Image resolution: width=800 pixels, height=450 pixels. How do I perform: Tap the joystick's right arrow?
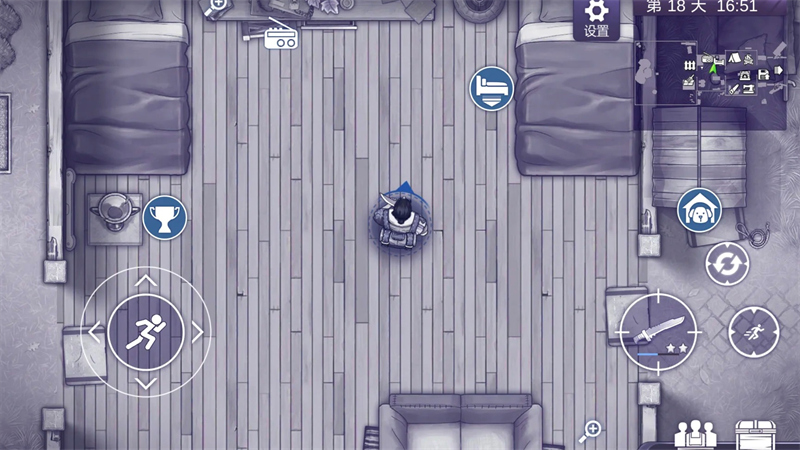point(197,331)
